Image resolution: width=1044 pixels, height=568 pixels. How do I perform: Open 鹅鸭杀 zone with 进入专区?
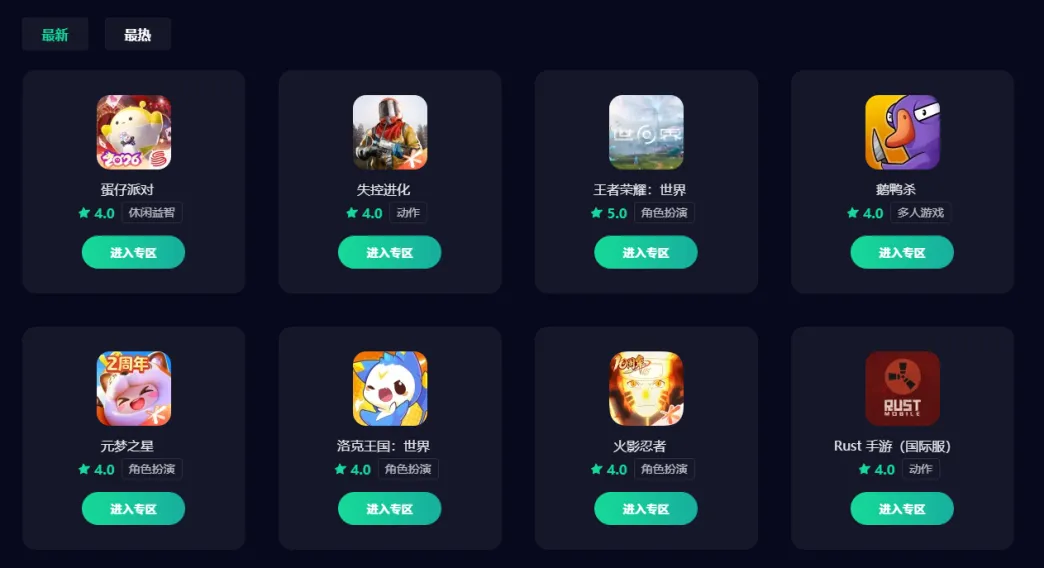(x=902, y=252)
